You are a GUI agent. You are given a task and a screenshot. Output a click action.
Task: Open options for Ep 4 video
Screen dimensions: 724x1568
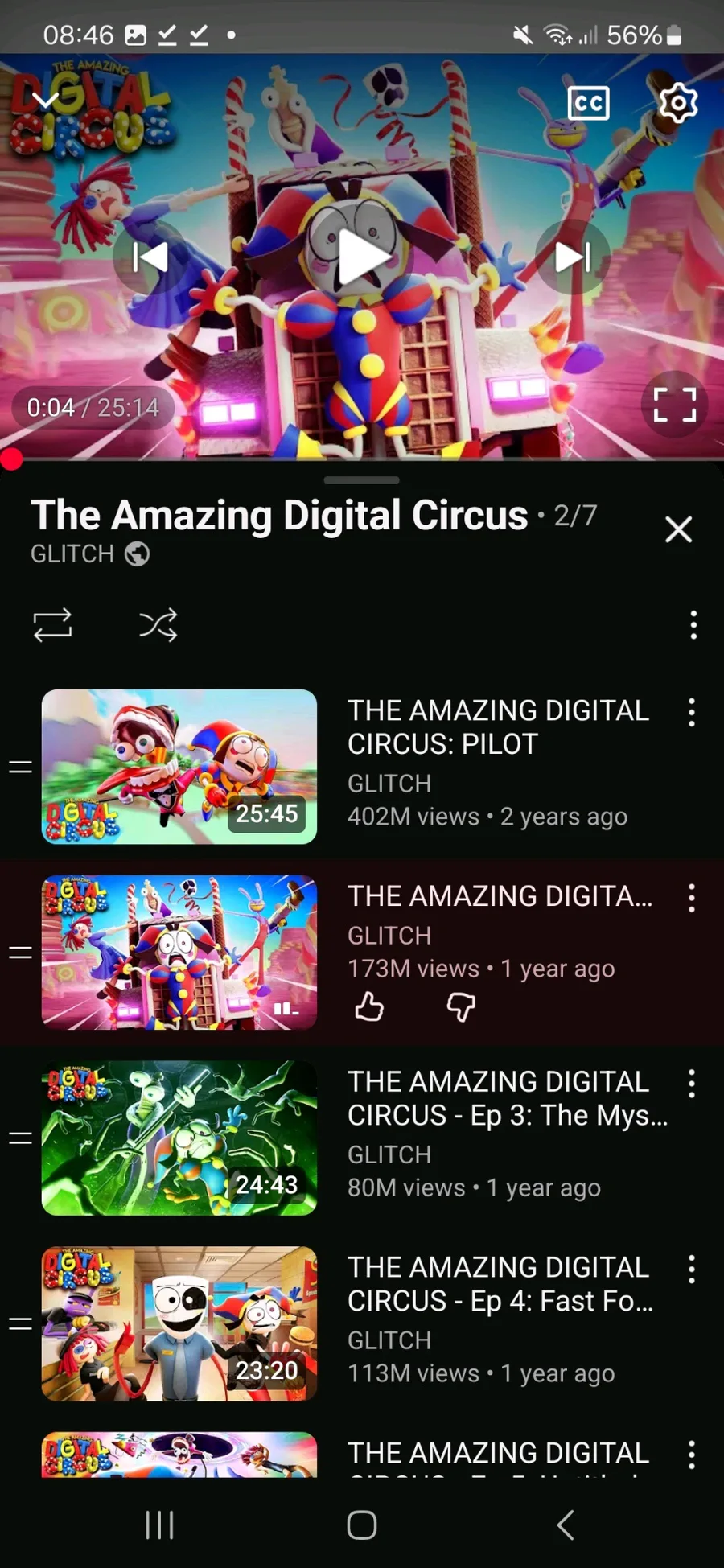691,1270
